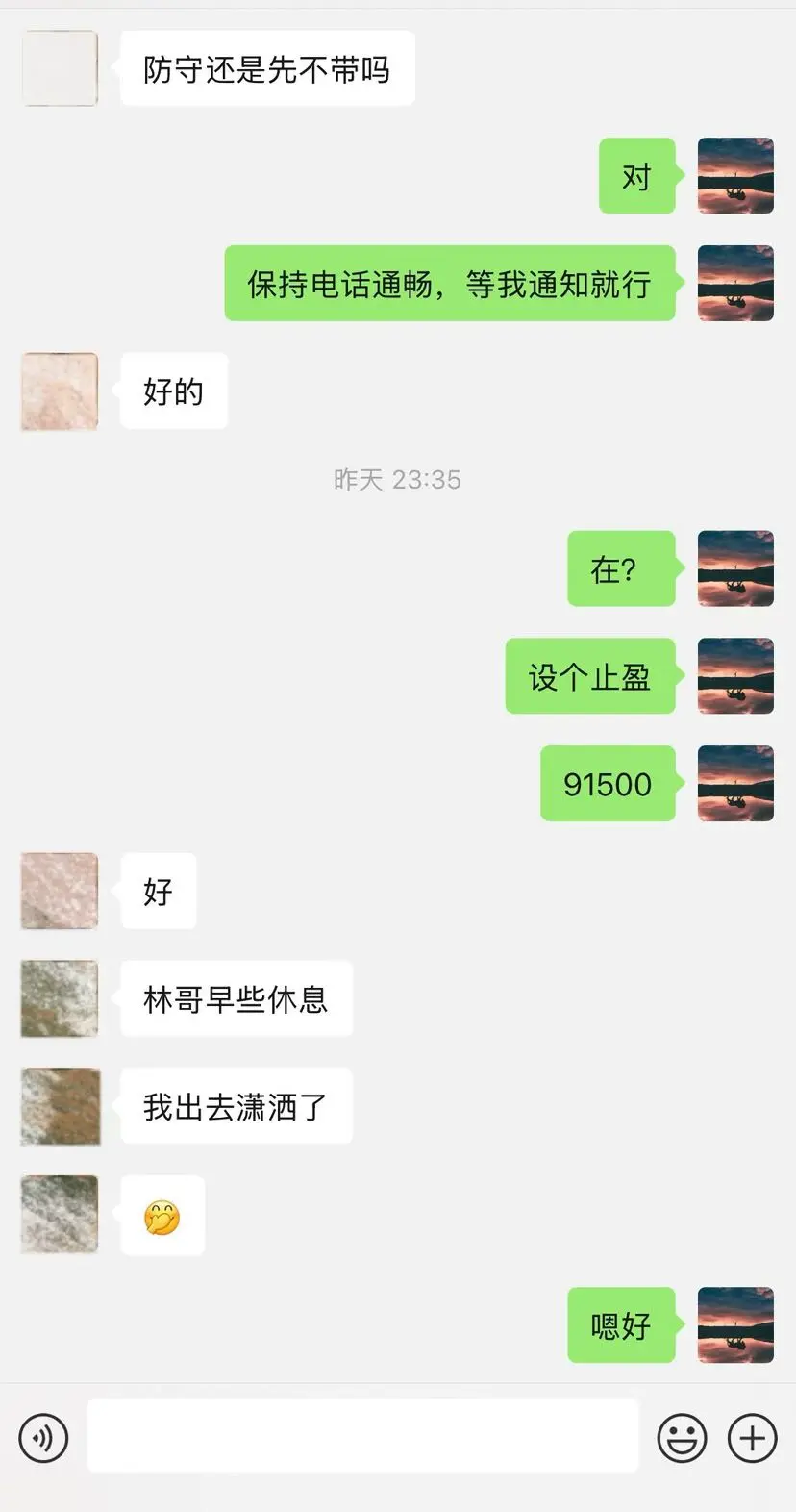
Task: Tap the "保持电话通畅，等我通知就行" bubble
Action: tap(450, 284)
